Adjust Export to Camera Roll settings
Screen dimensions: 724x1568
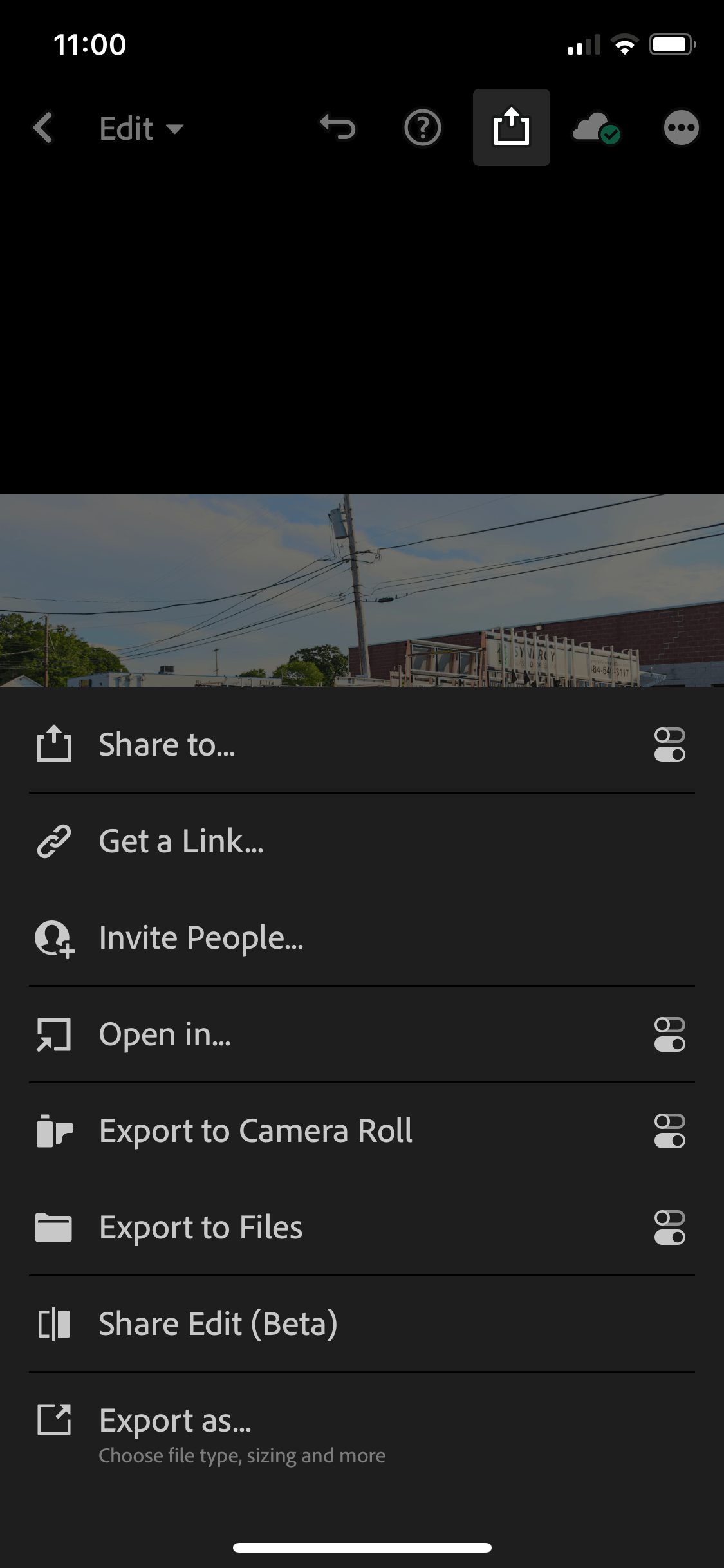point(669,1131)
